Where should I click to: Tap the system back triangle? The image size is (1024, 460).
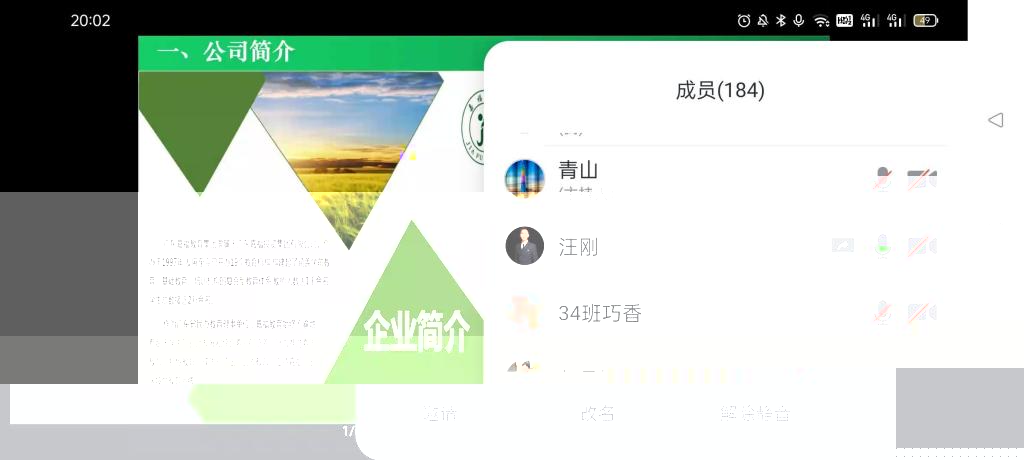(995, 120)
